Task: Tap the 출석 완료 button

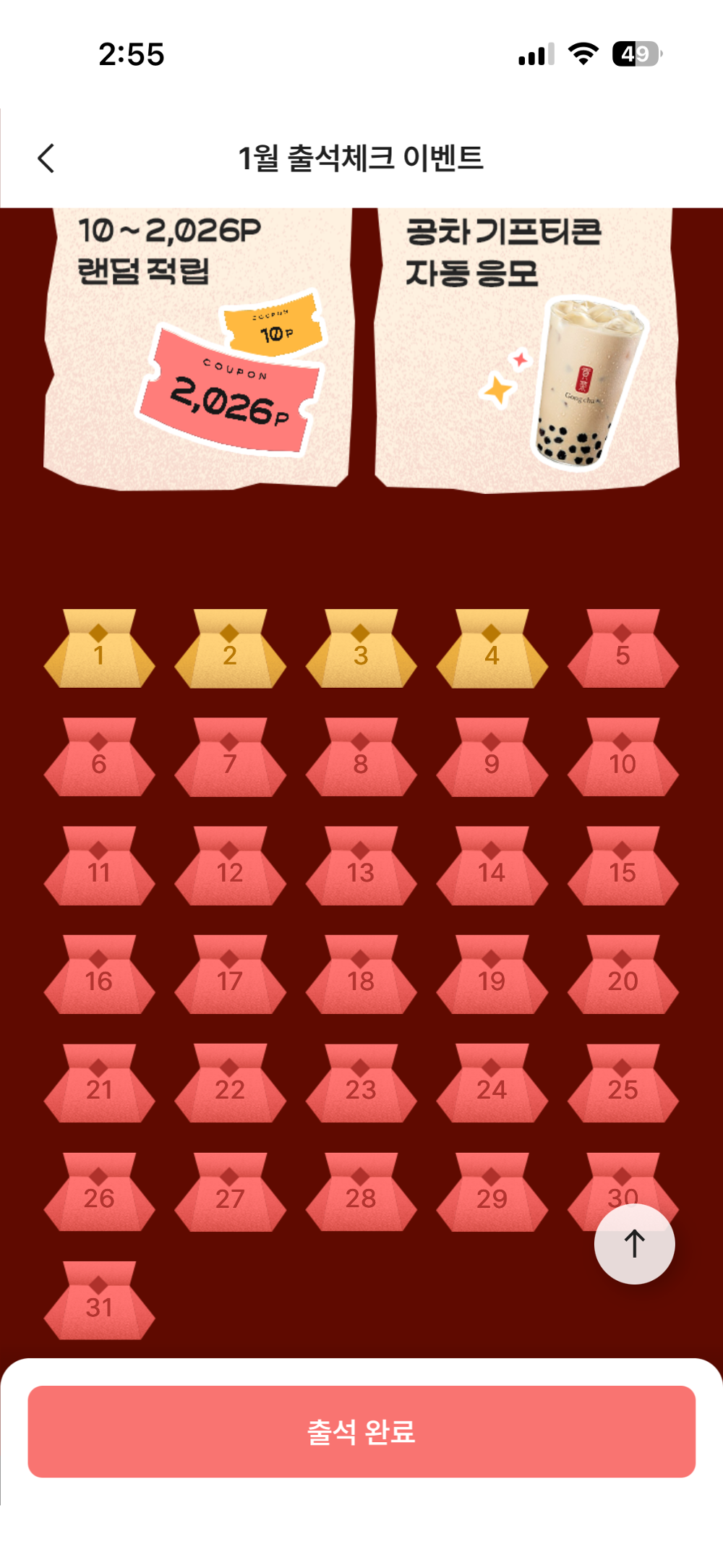Action: pyautogui.click(x=361, y=1431)
